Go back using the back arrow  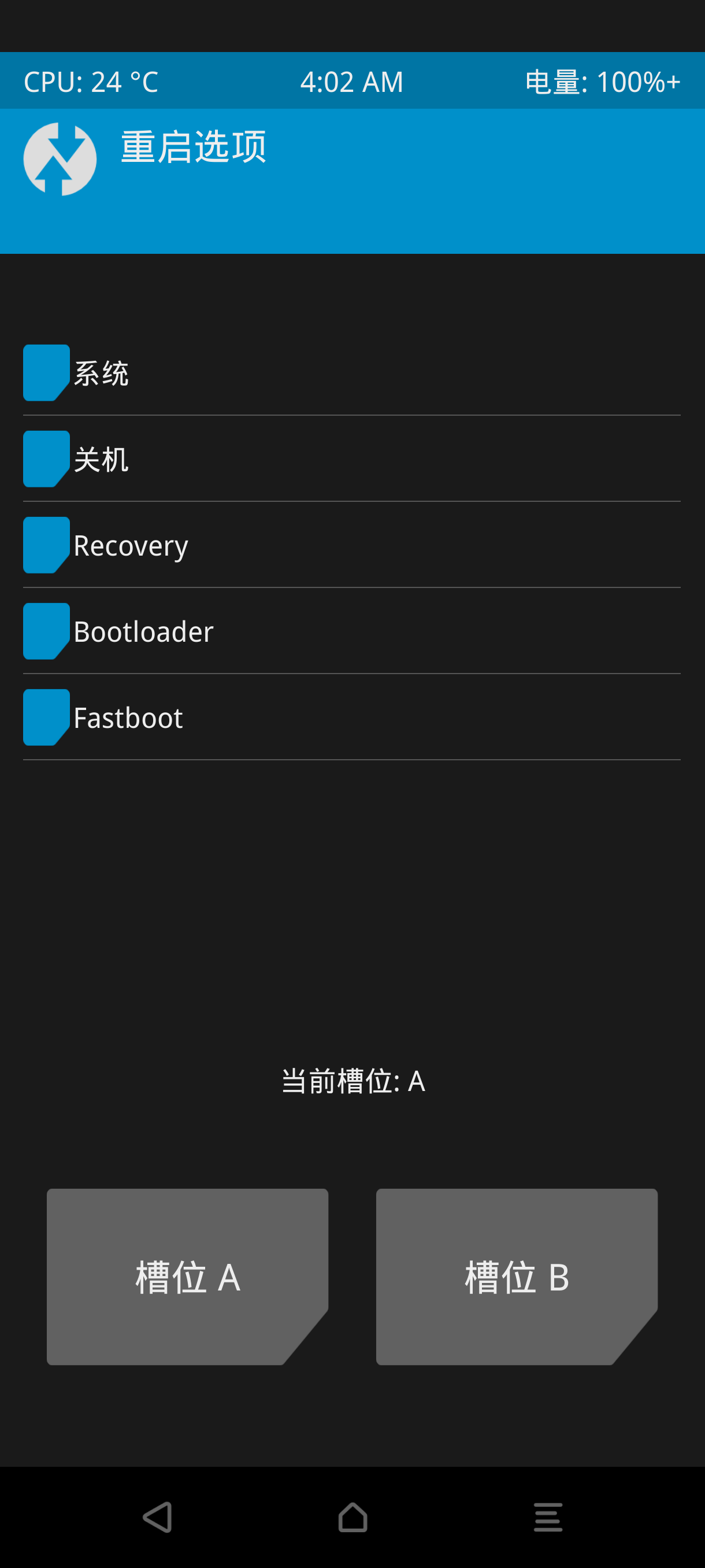[158, 1517]
